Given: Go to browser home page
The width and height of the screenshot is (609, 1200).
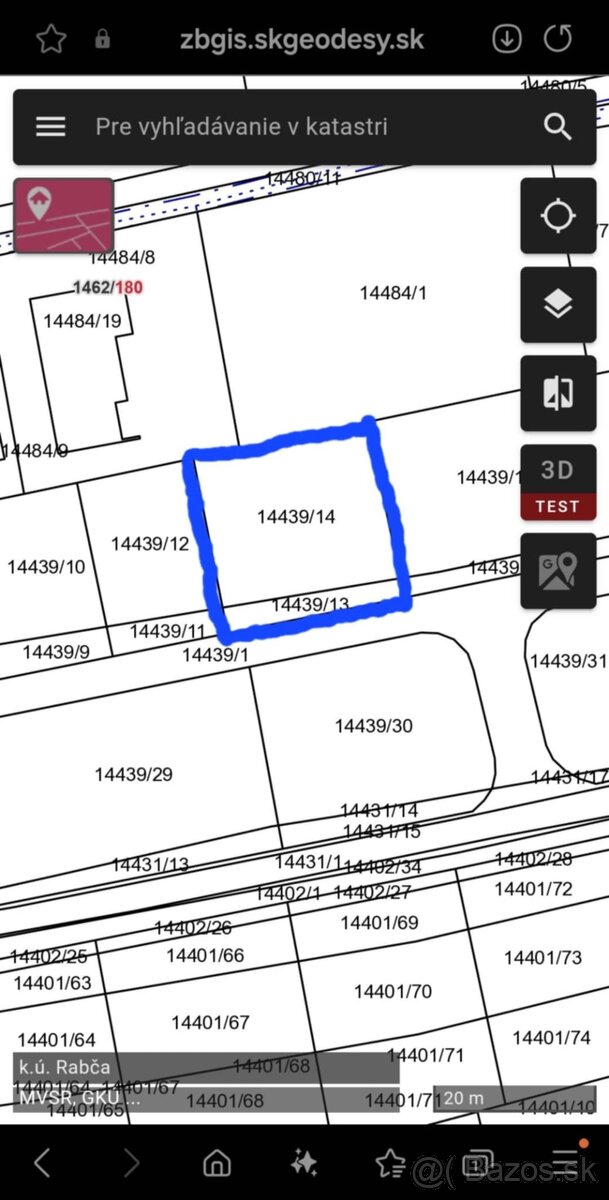Looking at the screenshot, I should [x=216, y=1162].
